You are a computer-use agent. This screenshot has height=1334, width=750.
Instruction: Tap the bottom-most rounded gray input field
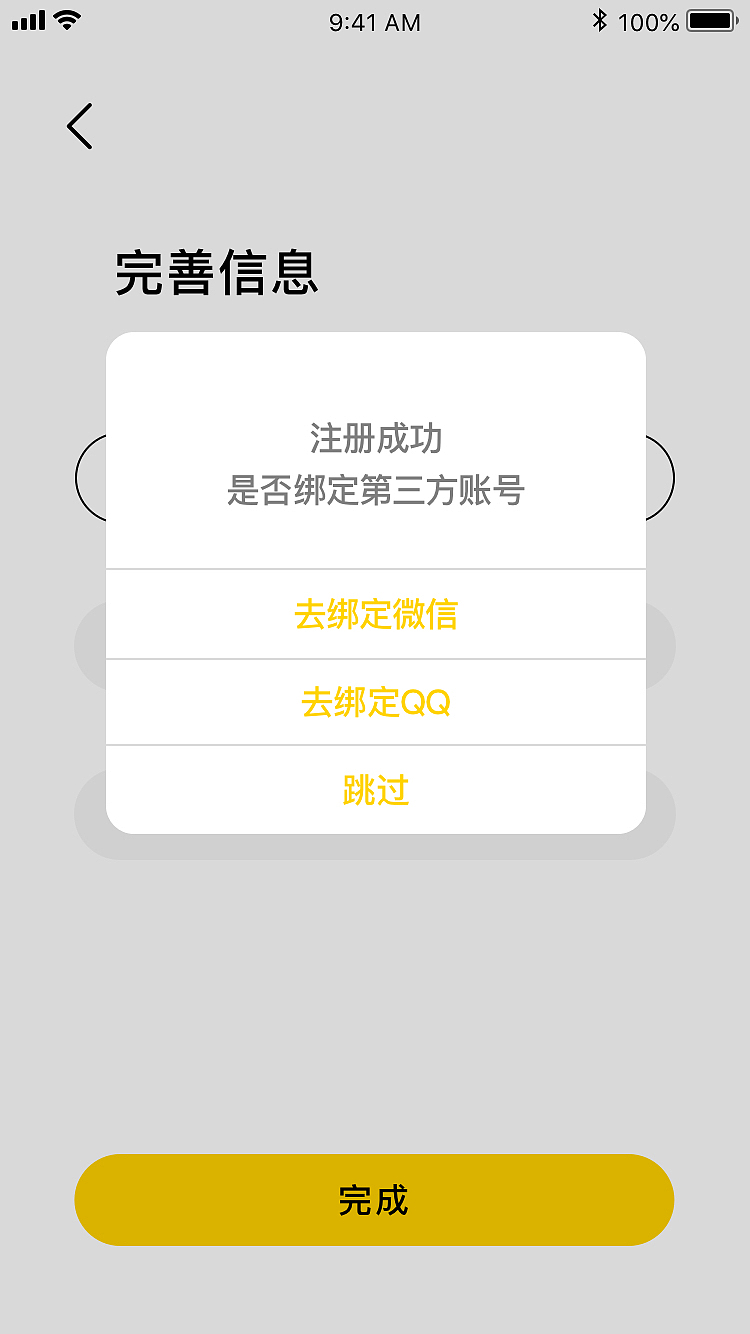[90, 813]
